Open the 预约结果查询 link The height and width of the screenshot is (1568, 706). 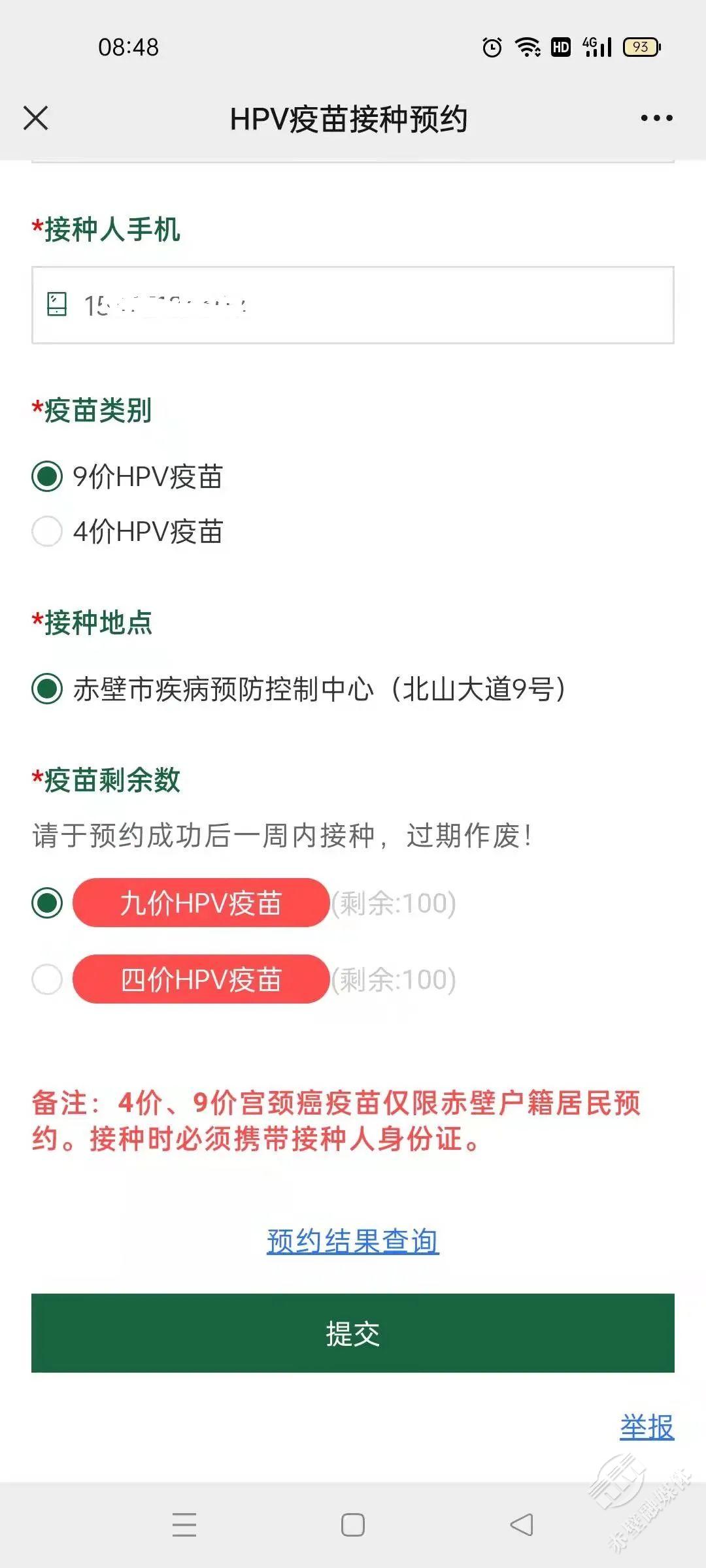point(353,1241)
